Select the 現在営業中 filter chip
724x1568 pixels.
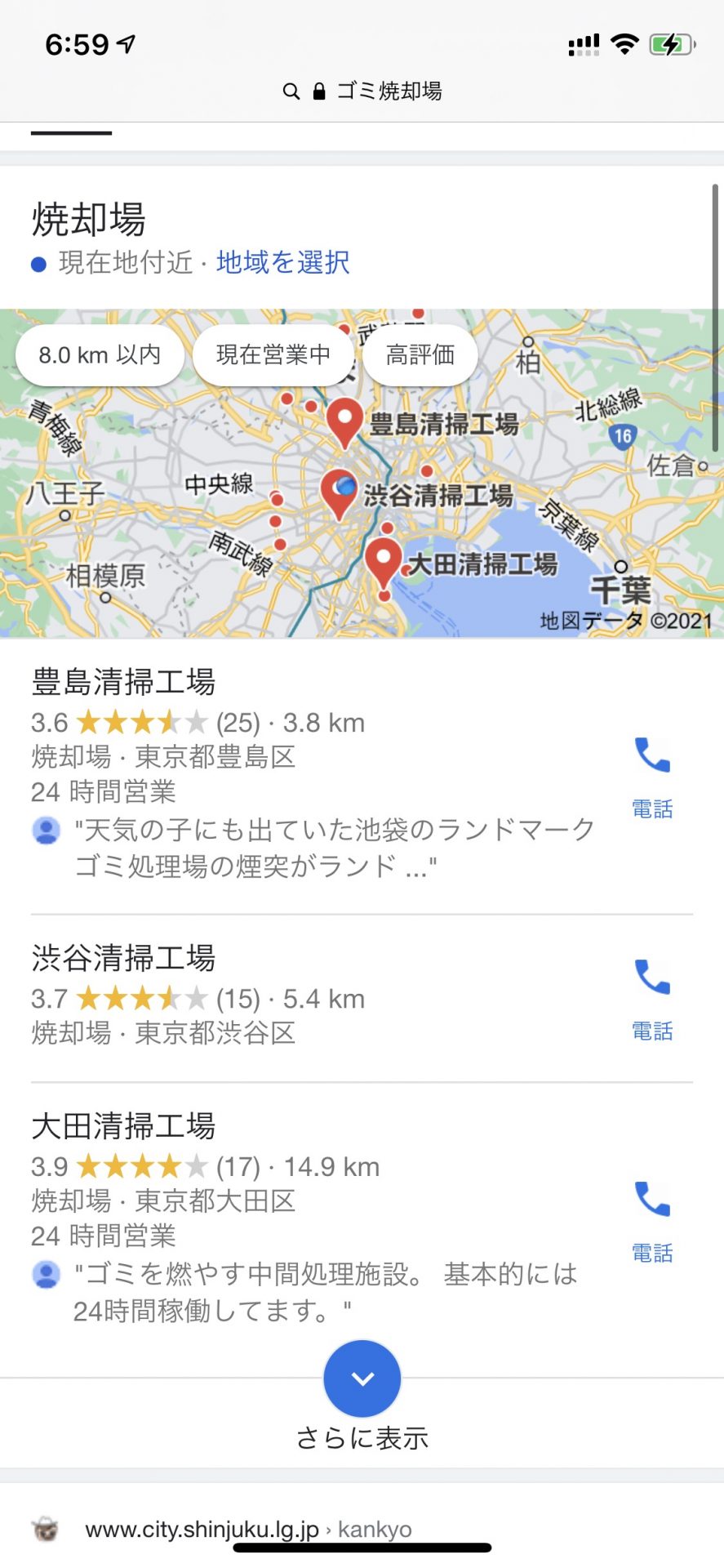tap(273, 354)
